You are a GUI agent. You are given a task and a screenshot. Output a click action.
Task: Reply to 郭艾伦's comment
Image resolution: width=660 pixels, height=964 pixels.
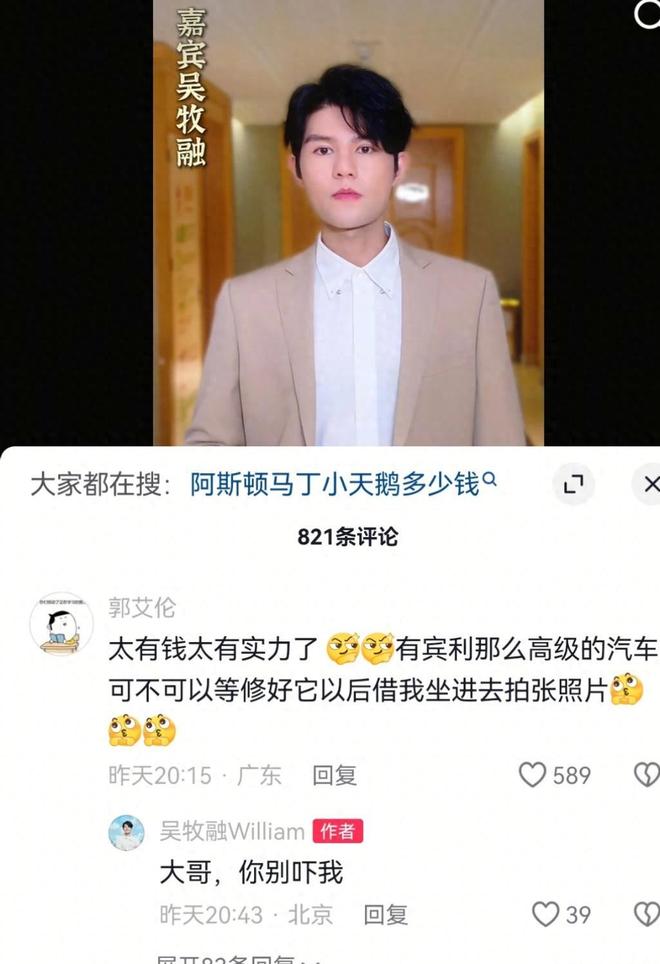[x=334, y=774]
